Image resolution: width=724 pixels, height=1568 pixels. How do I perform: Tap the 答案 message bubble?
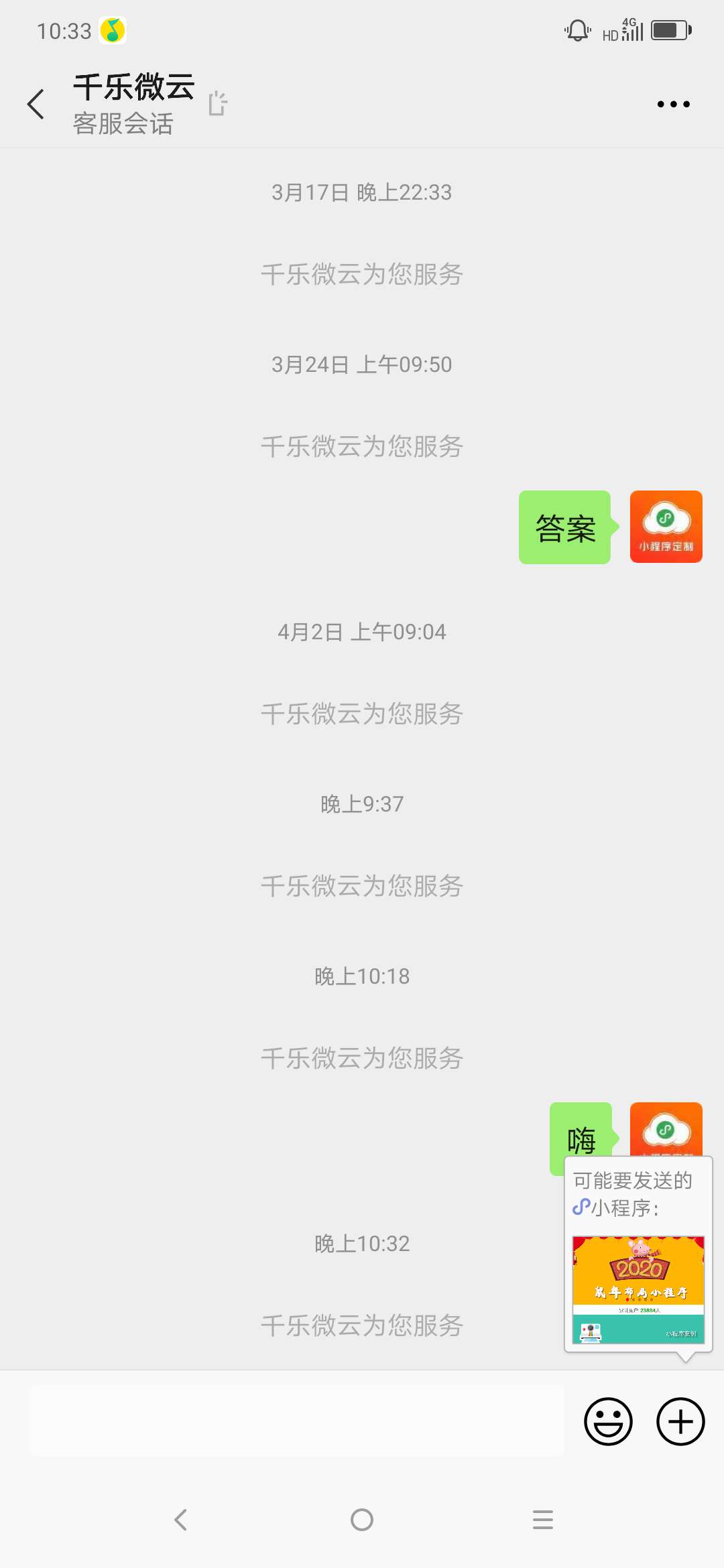564,528
